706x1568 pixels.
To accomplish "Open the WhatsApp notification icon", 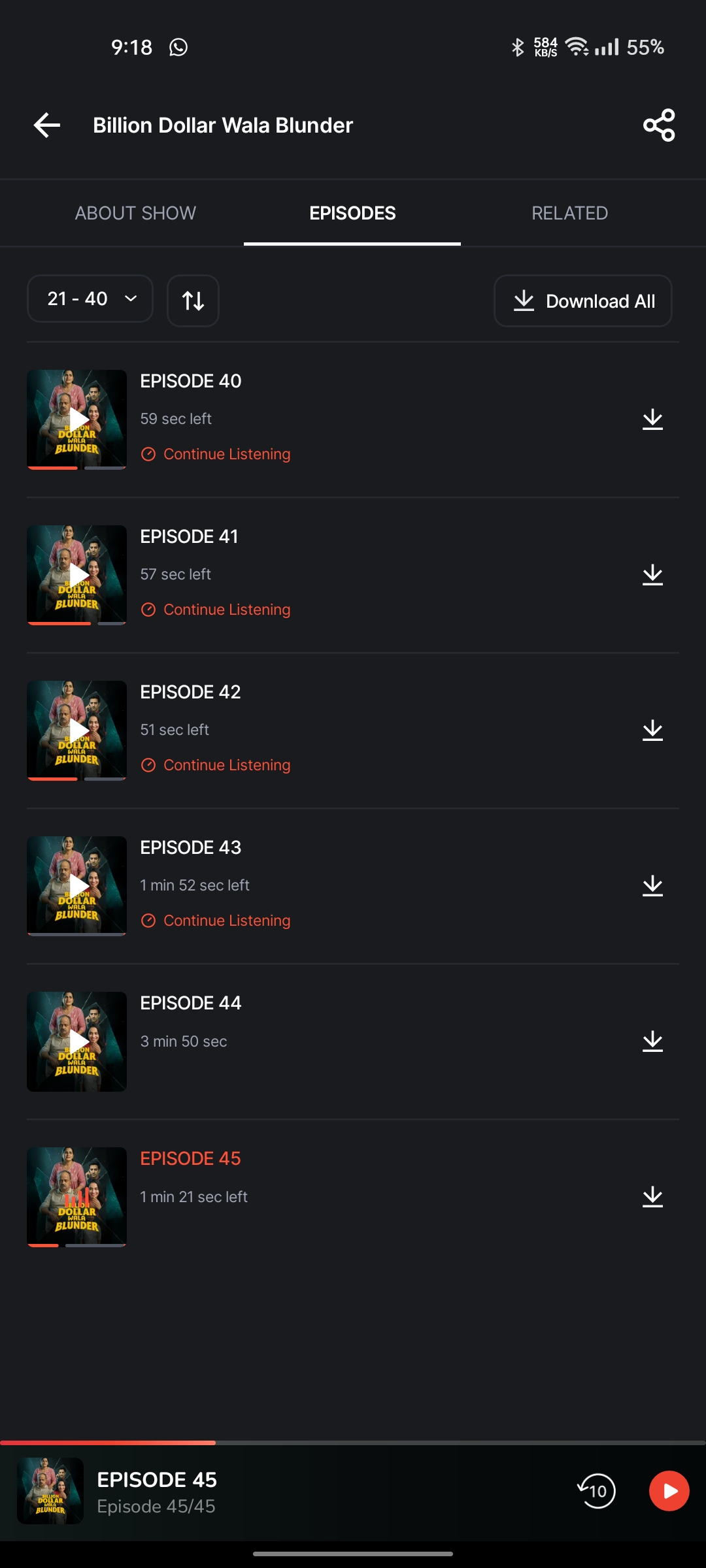I will pos(177,46).
